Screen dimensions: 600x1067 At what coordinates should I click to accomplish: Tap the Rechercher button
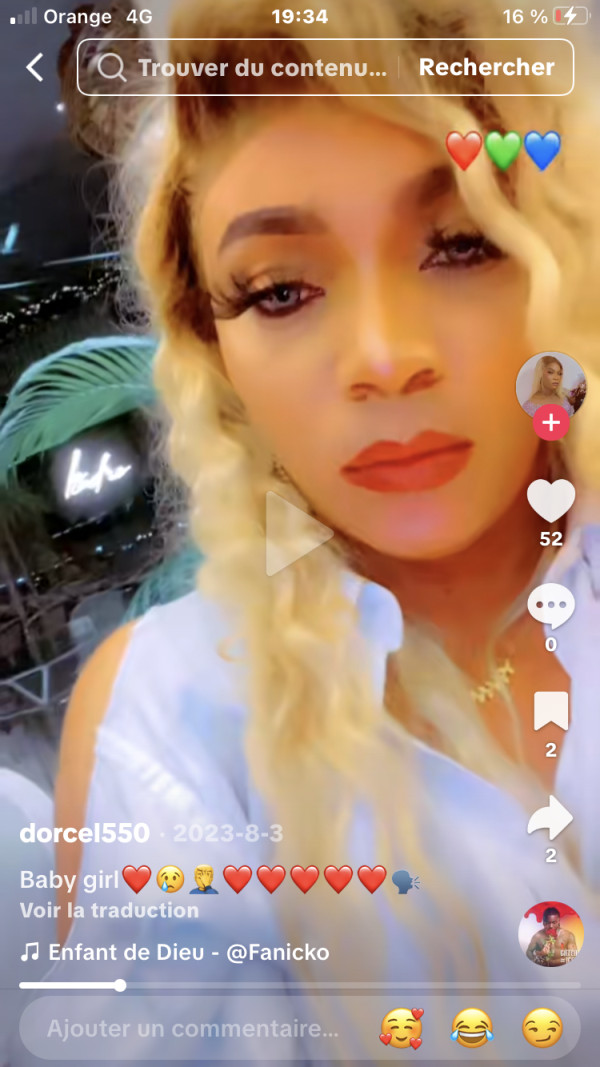point(486,67)
